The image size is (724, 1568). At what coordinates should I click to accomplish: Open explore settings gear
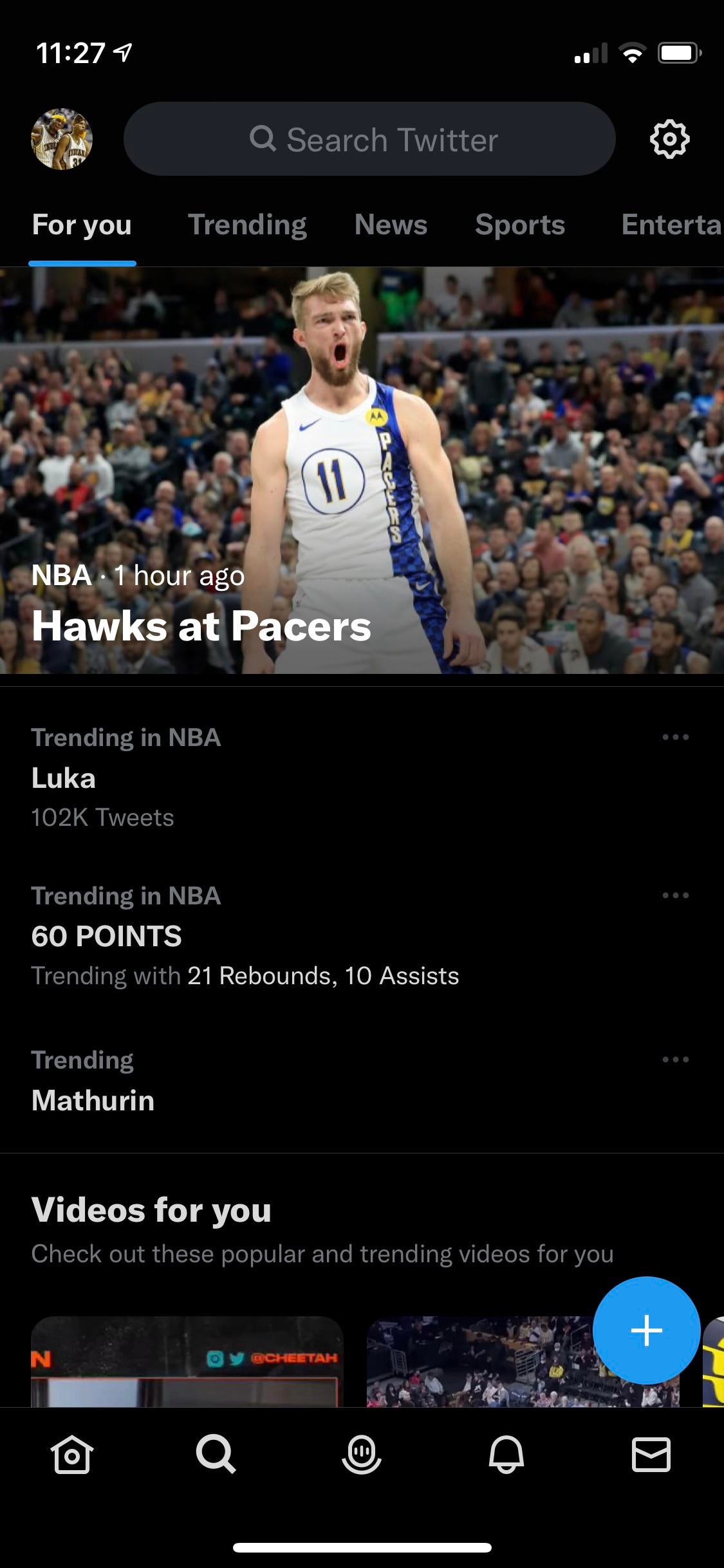669,139
